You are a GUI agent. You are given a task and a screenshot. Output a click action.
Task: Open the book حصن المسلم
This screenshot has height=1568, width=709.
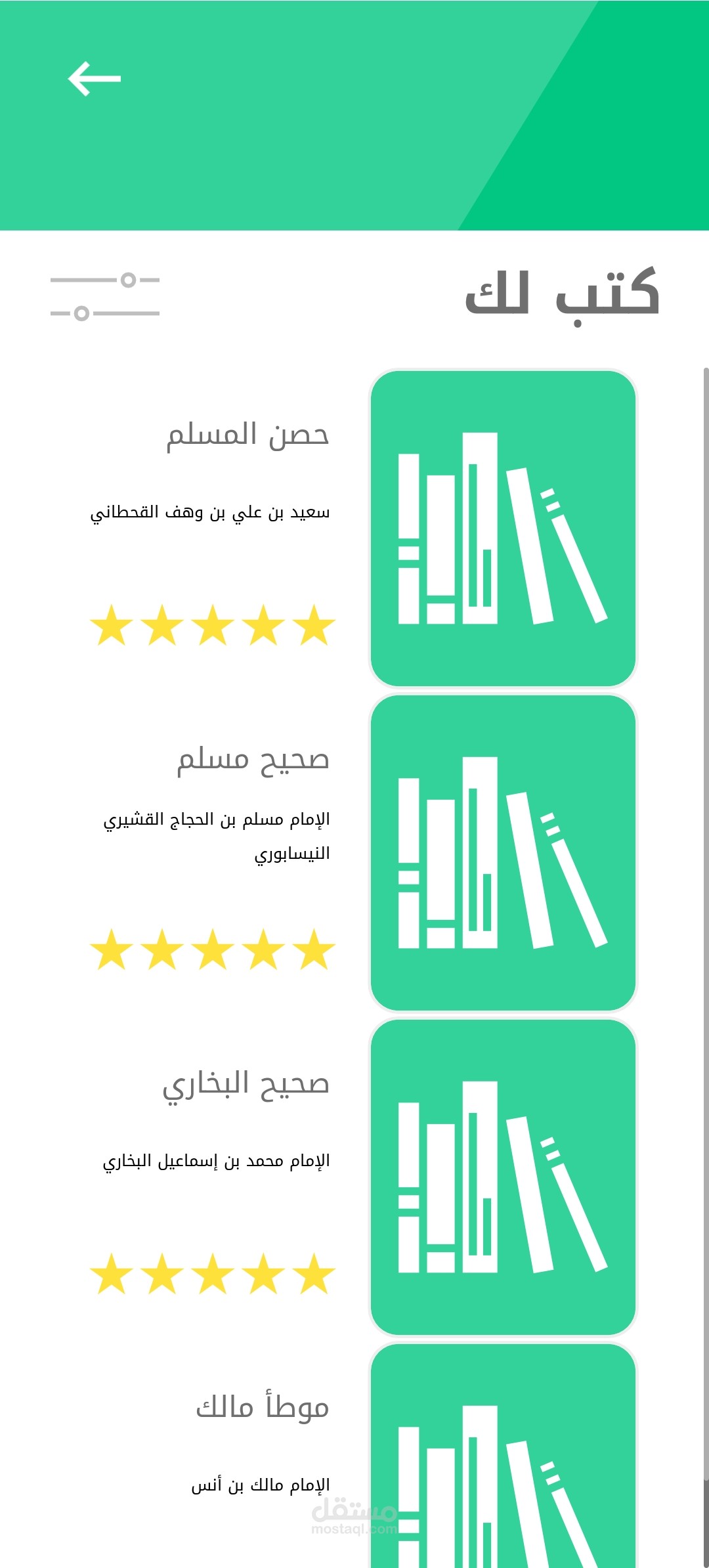pyautogui.click(x=247, y=435)
